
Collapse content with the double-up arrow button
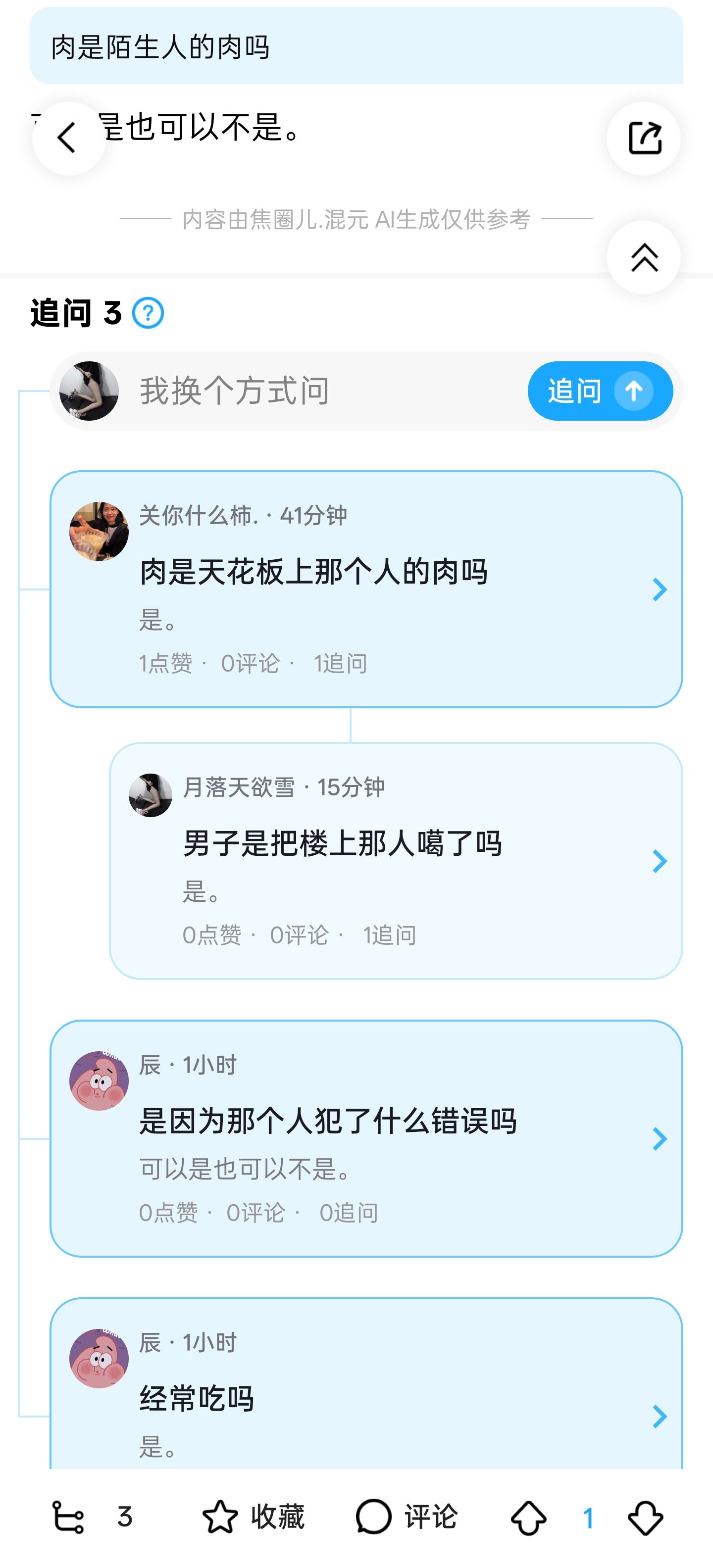644,257
